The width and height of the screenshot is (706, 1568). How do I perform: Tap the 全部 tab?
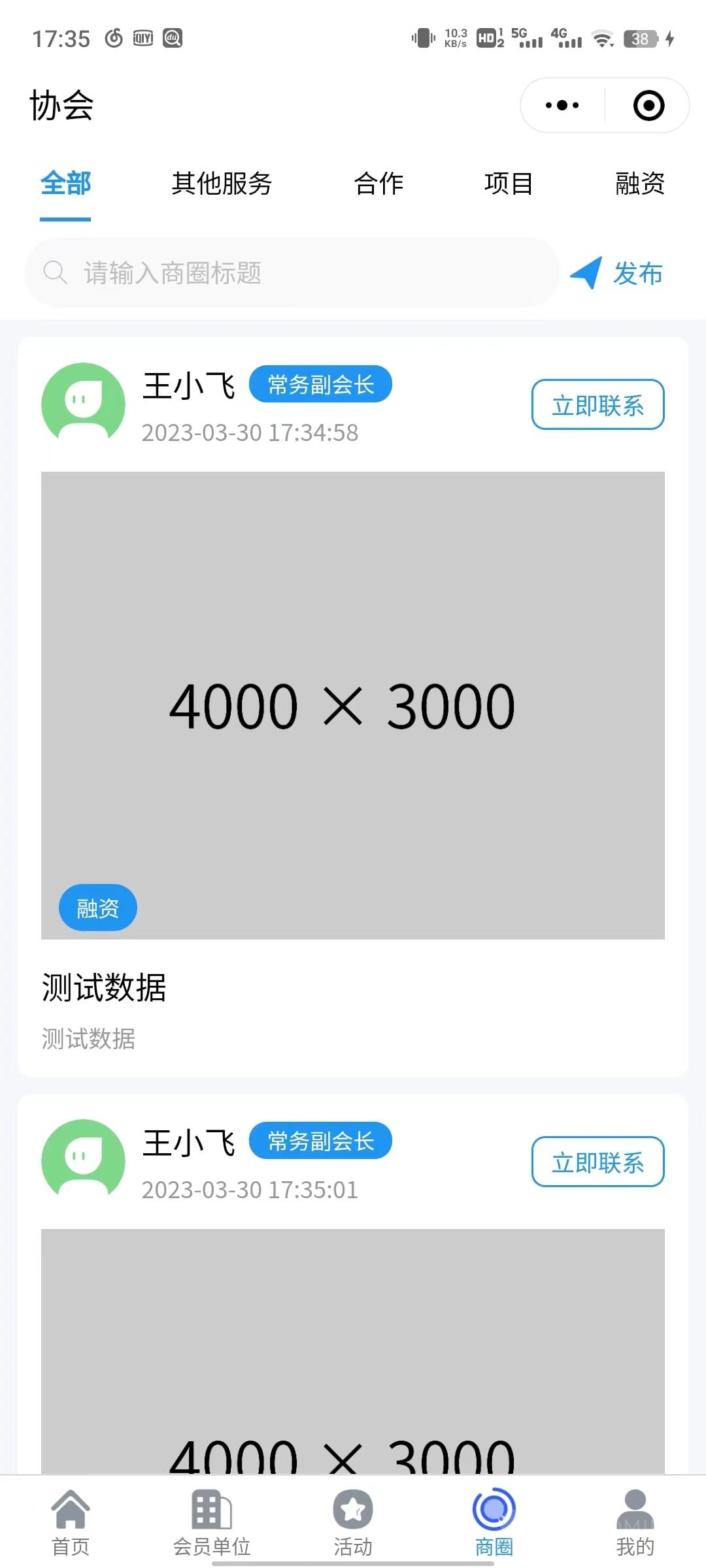65,184
